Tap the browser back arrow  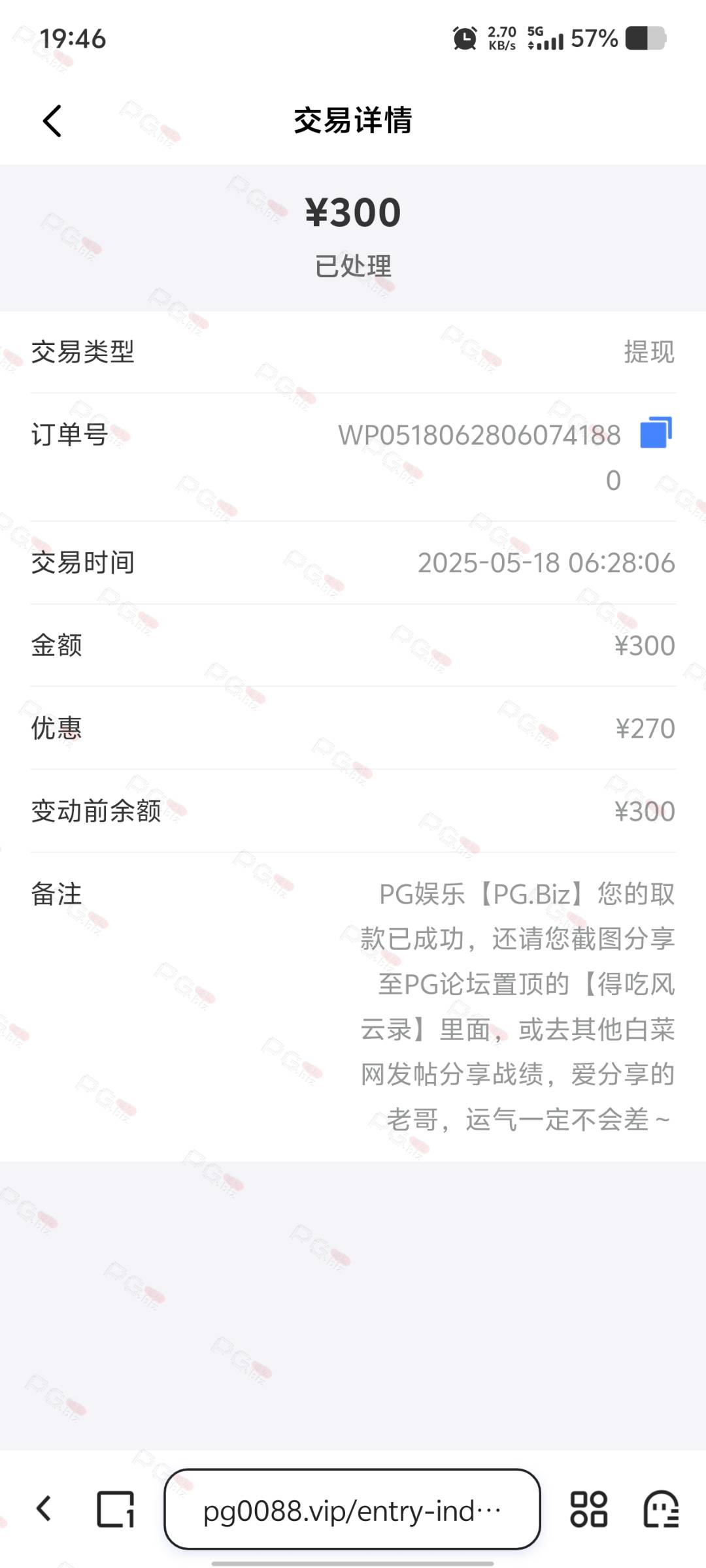pyautogui.click(x=44, y=1509)
